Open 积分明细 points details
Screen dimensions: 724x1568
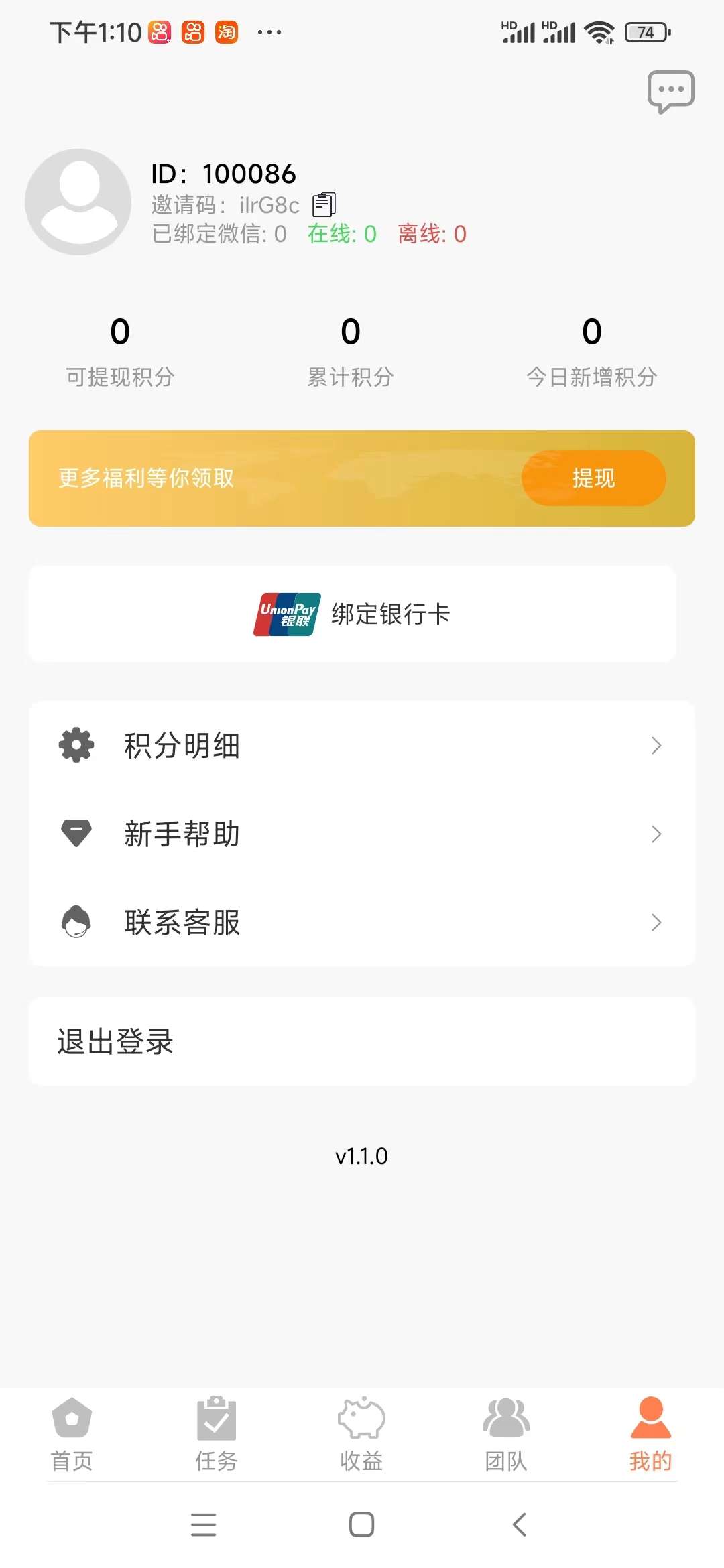[362, 745]
